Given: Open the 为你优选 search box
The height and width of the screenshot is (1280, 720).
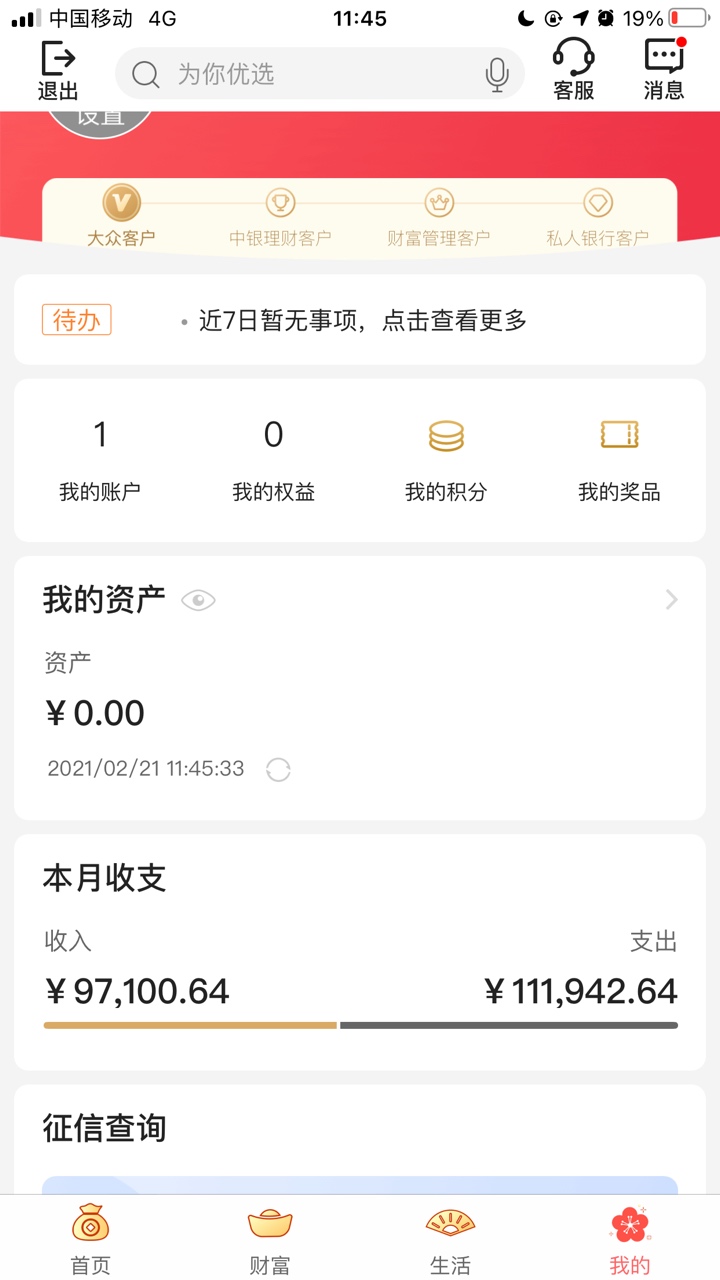Looking at the screenshot, I should click(x=320, y=74).
